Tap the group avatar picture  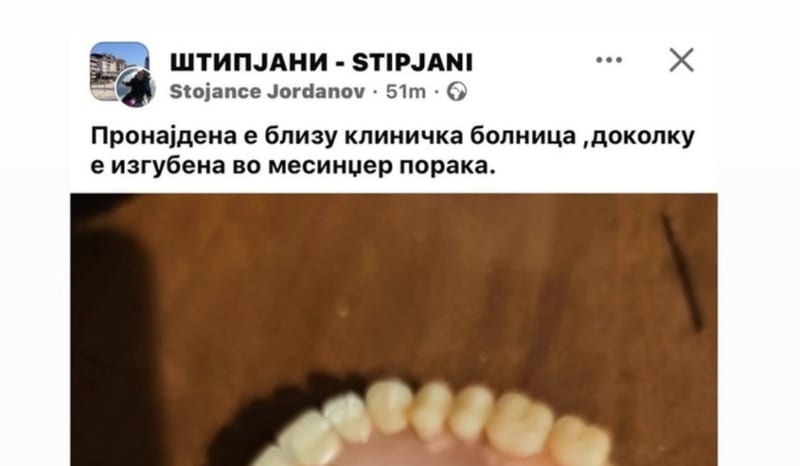pyautogui.click(x=119, y=68)
